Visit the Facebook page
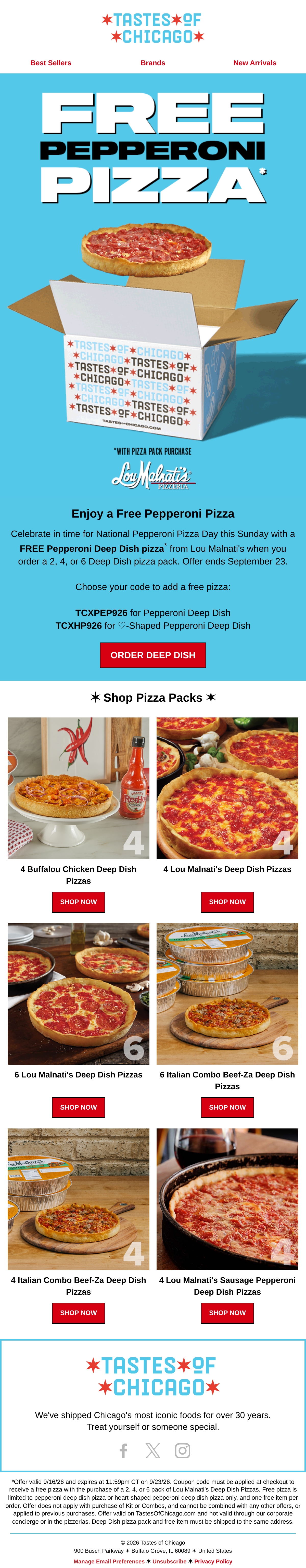 click(123, 1450)
